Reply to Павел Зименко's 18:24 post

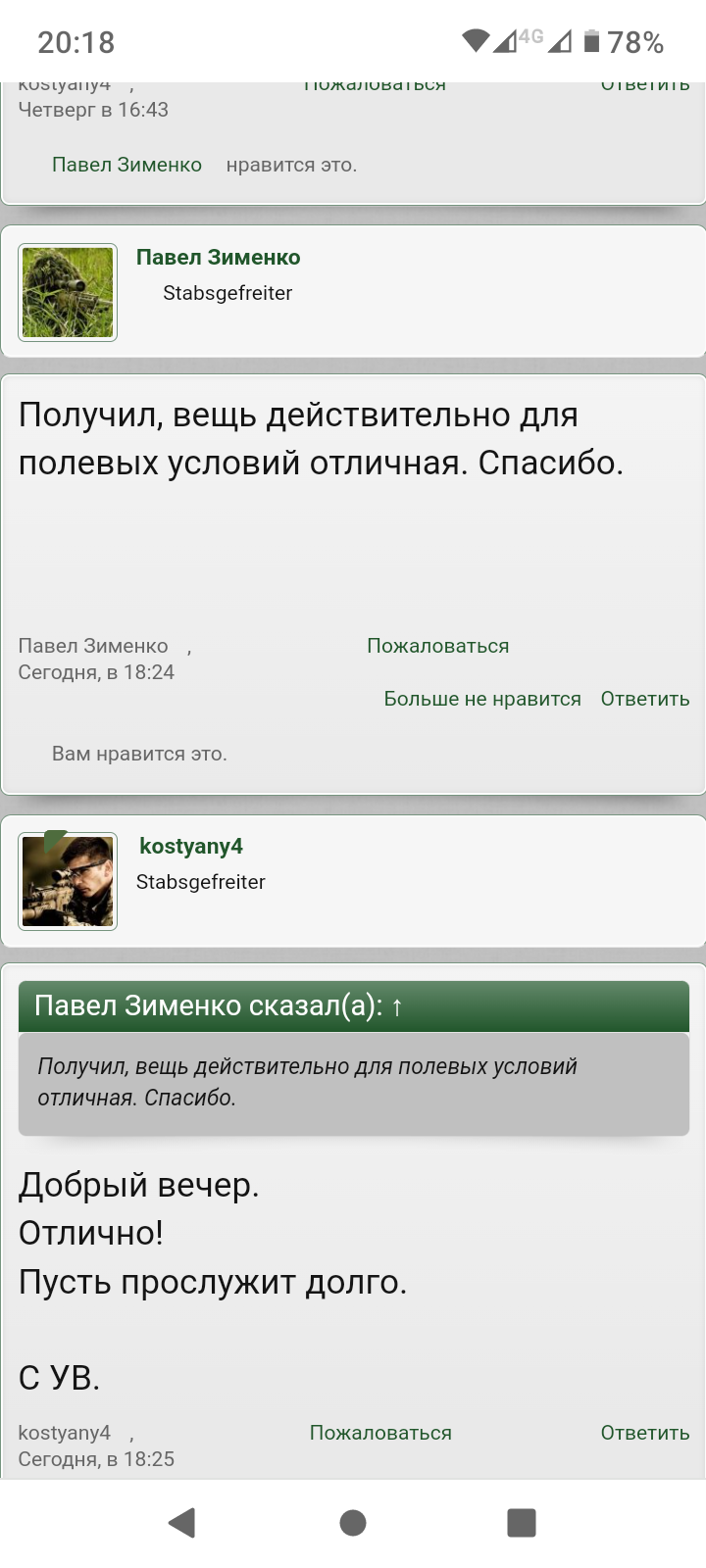[x=645, y=699]
